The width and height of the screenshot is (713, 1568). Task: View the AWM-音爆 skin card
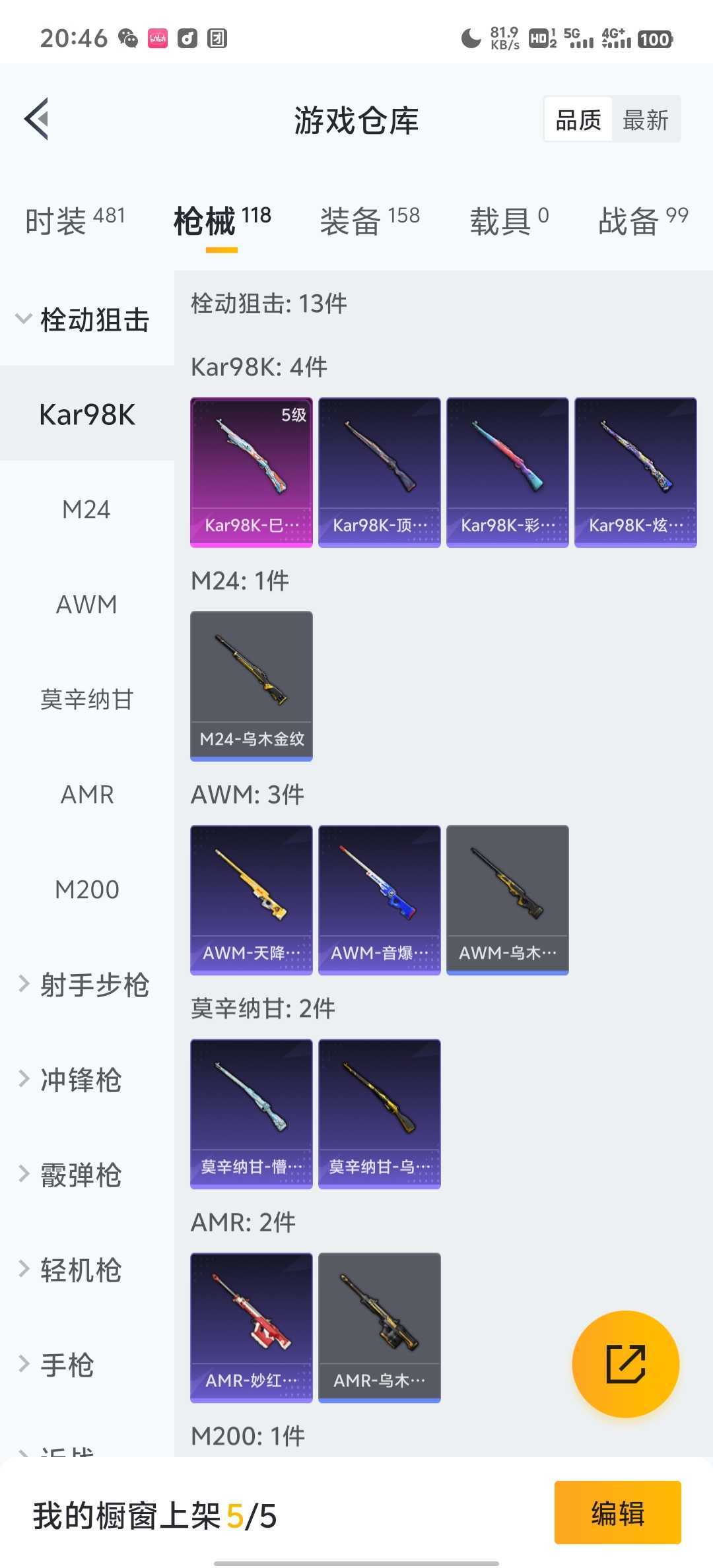click(379, 899)
